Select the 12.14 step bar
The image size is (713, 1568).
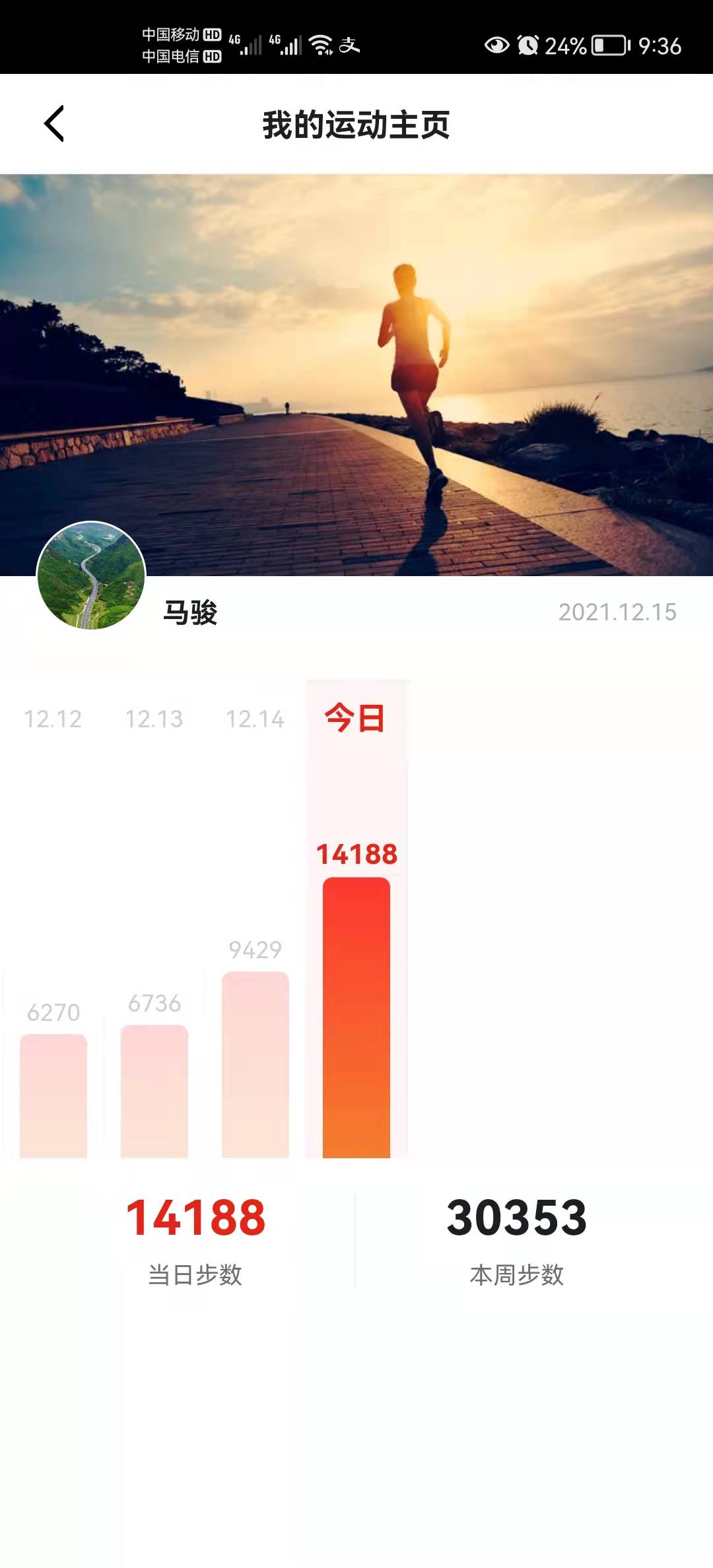tap(255, 1064)
